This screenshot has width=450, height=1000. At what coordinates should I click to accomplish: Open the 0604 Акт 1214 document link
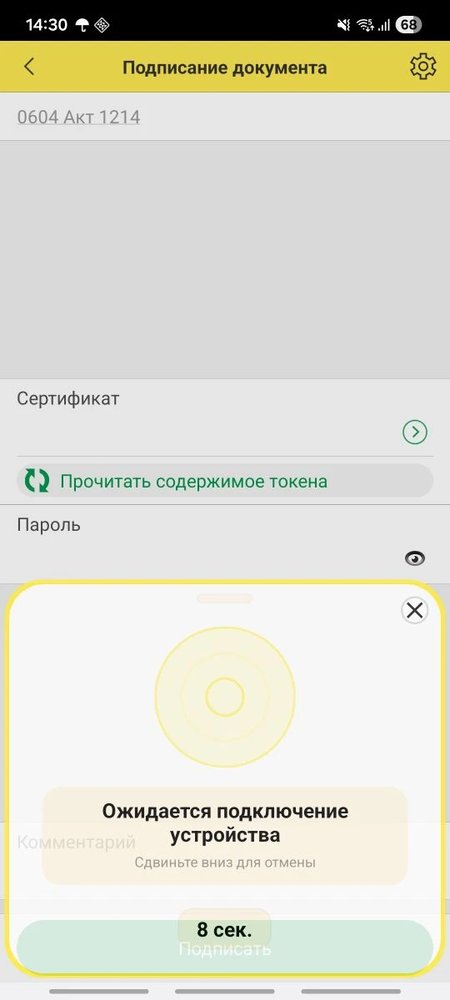pos(78,117)
